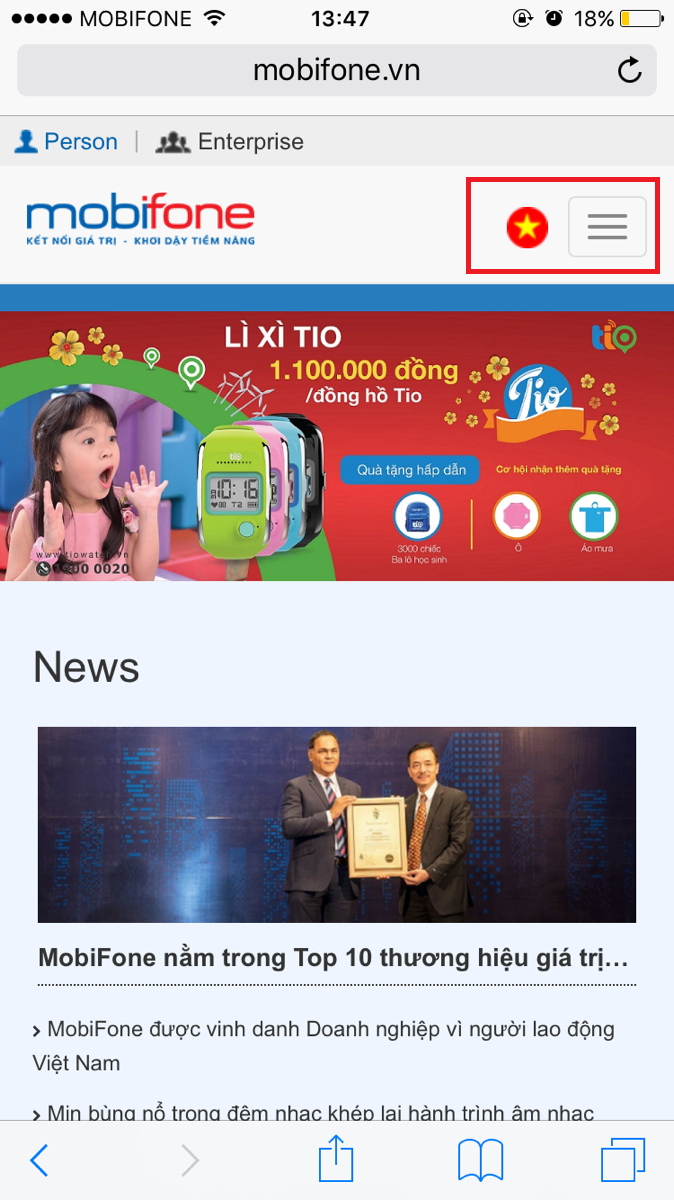Open the news photo with the award certificate
674x1200 pixels.
coord(336,824)
